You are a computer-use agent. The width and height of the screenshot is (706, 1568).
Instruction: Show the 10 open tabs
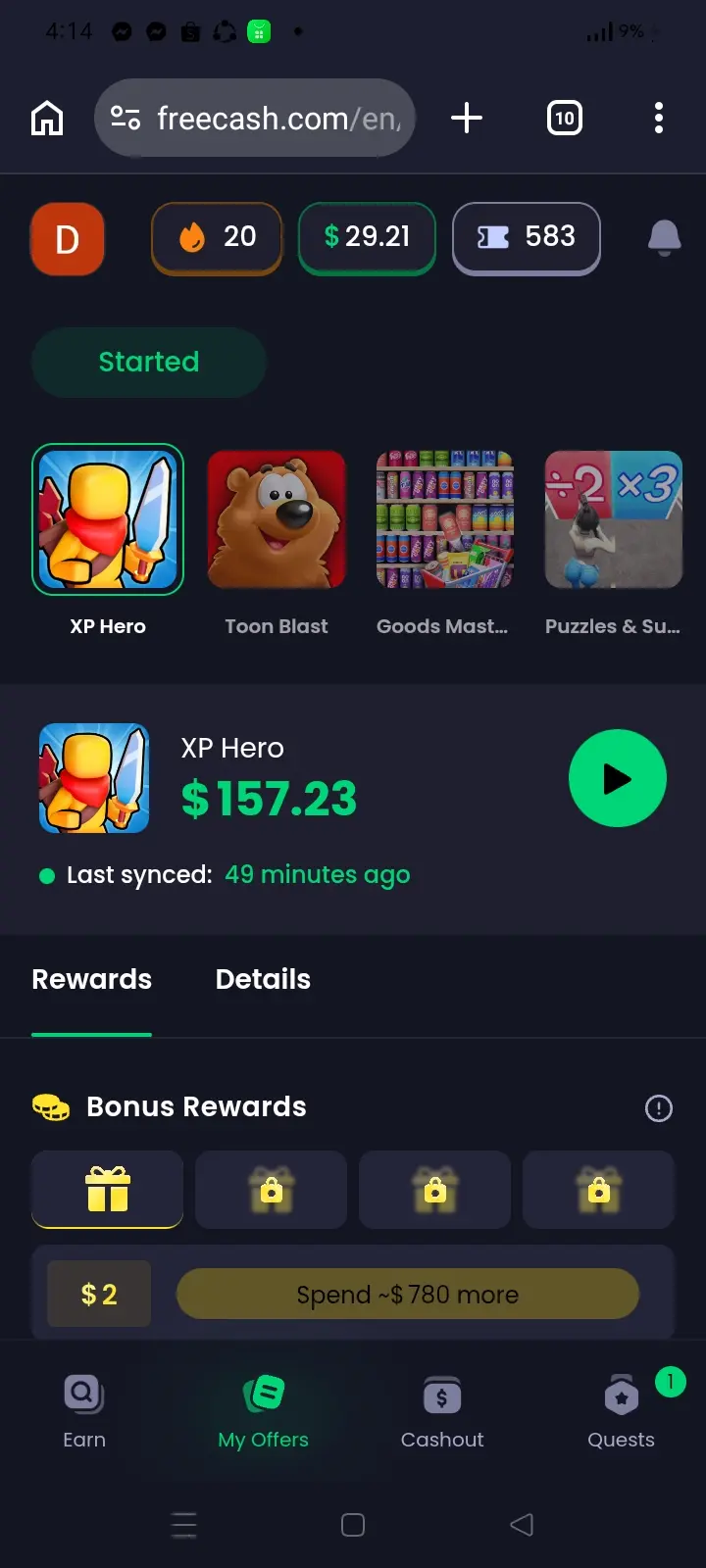coord(564,119)
